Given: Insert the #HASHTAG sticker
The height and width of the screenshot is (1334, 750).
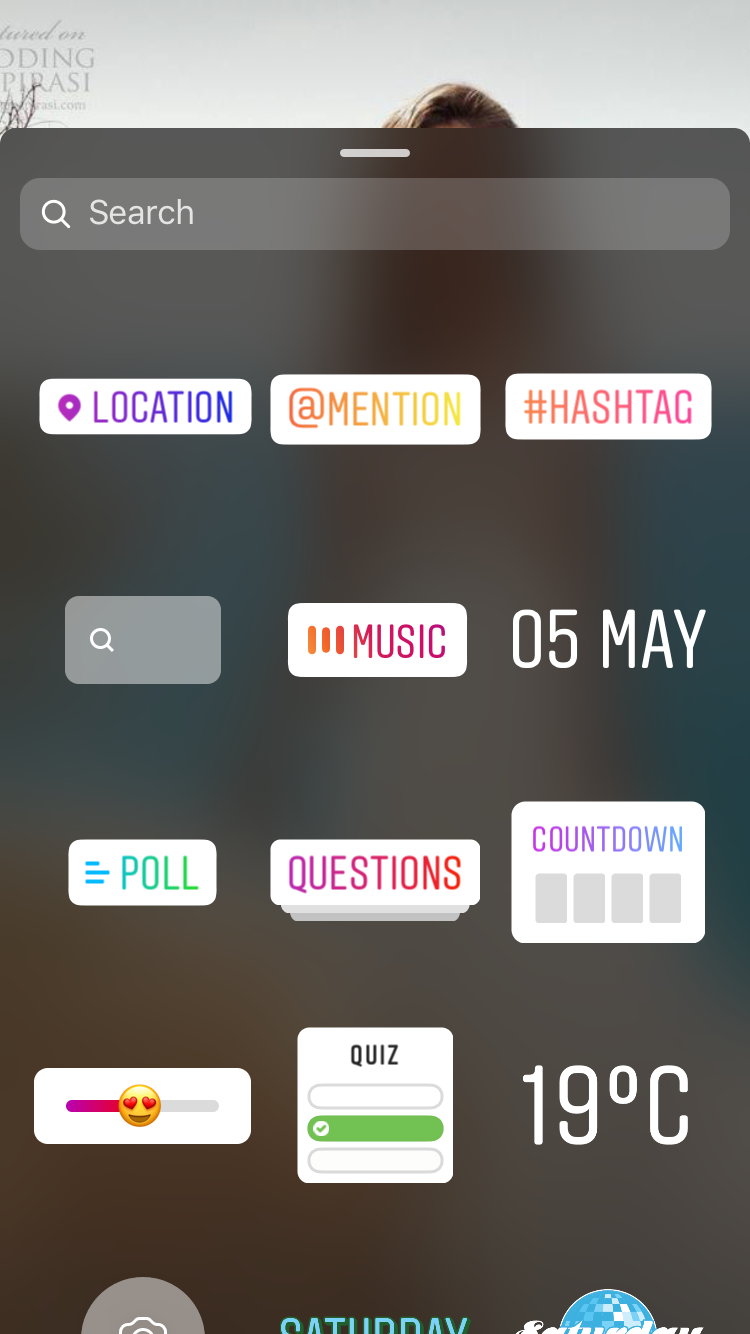Looking at the screenshot, I should pos(608,406).
